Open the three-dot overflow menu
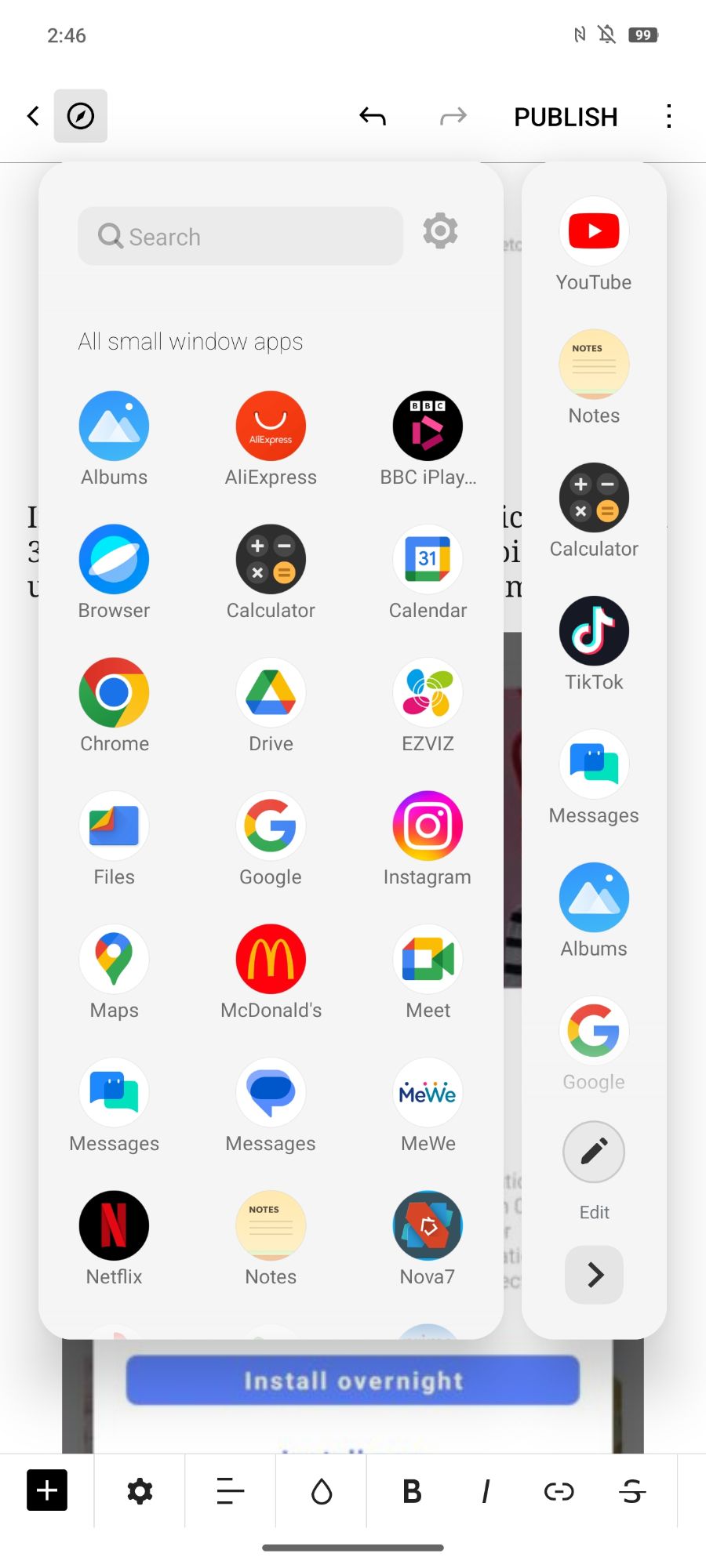Viewport: 706px width, 1568px height. [x=668, y=116]
